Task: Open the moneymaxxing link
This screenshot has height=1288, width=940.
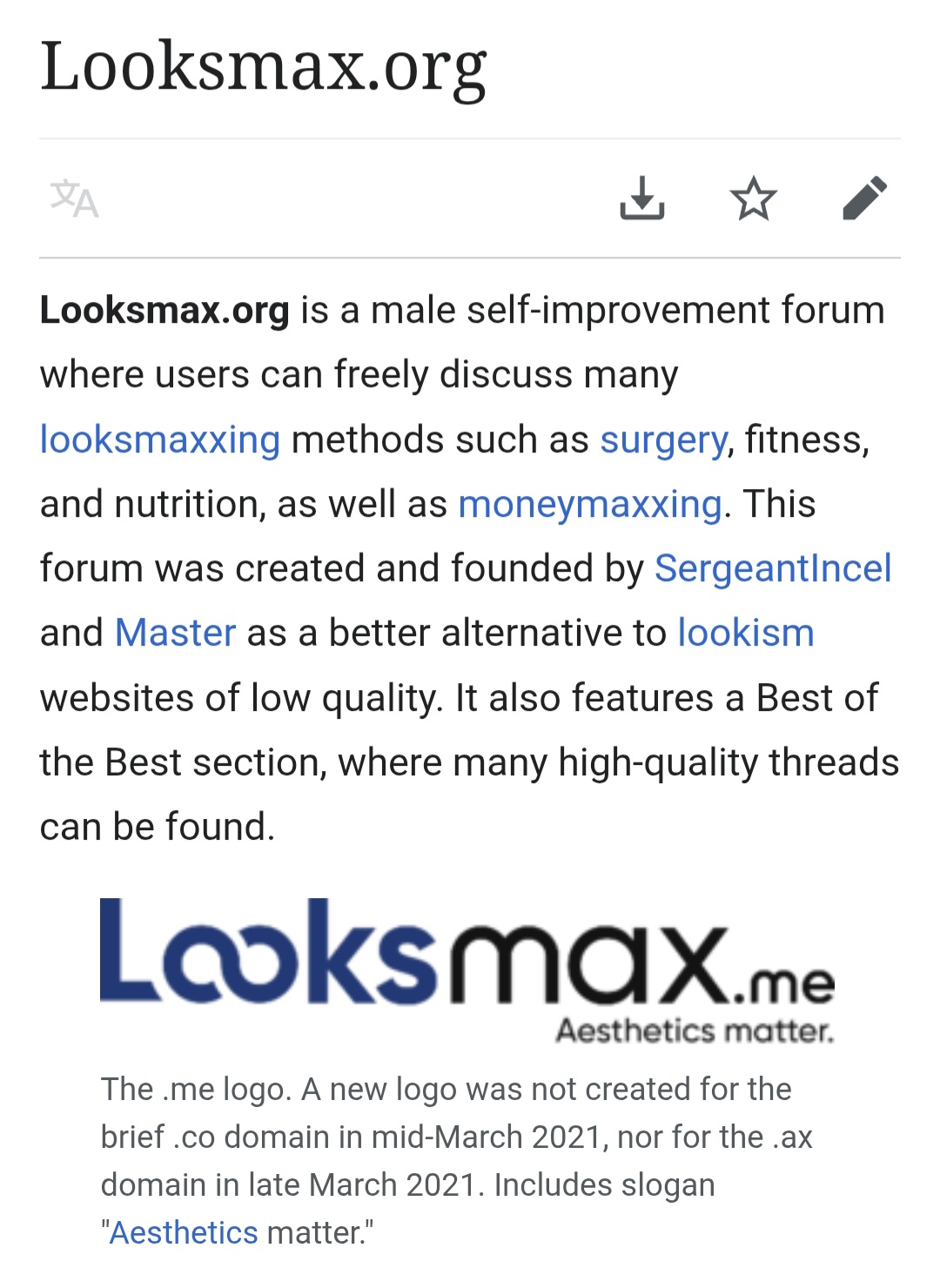Action: pos(590,504)
